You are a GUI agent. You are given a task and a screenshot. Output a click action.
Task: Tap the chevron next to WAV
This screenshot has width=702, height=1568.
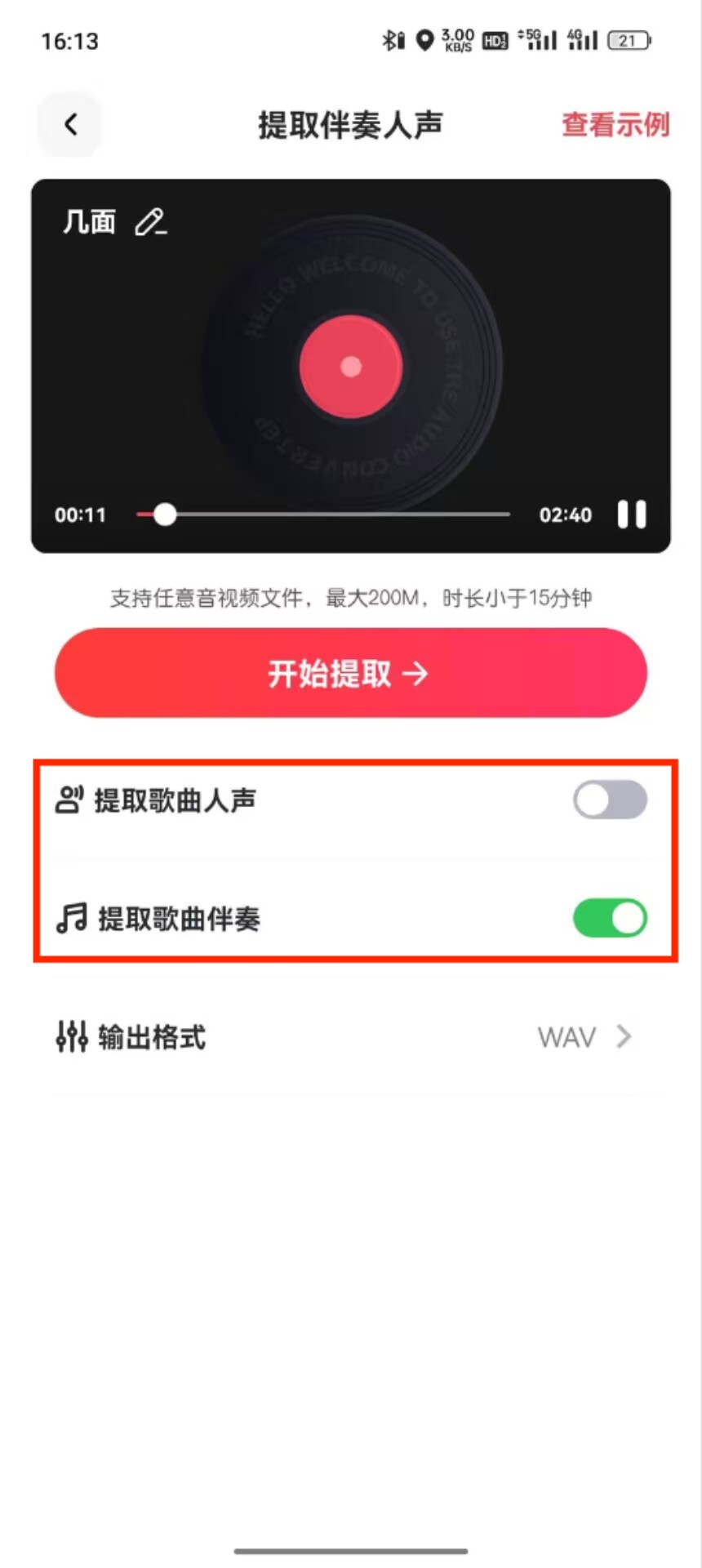pyautogui.click(x=623, y=1036)
